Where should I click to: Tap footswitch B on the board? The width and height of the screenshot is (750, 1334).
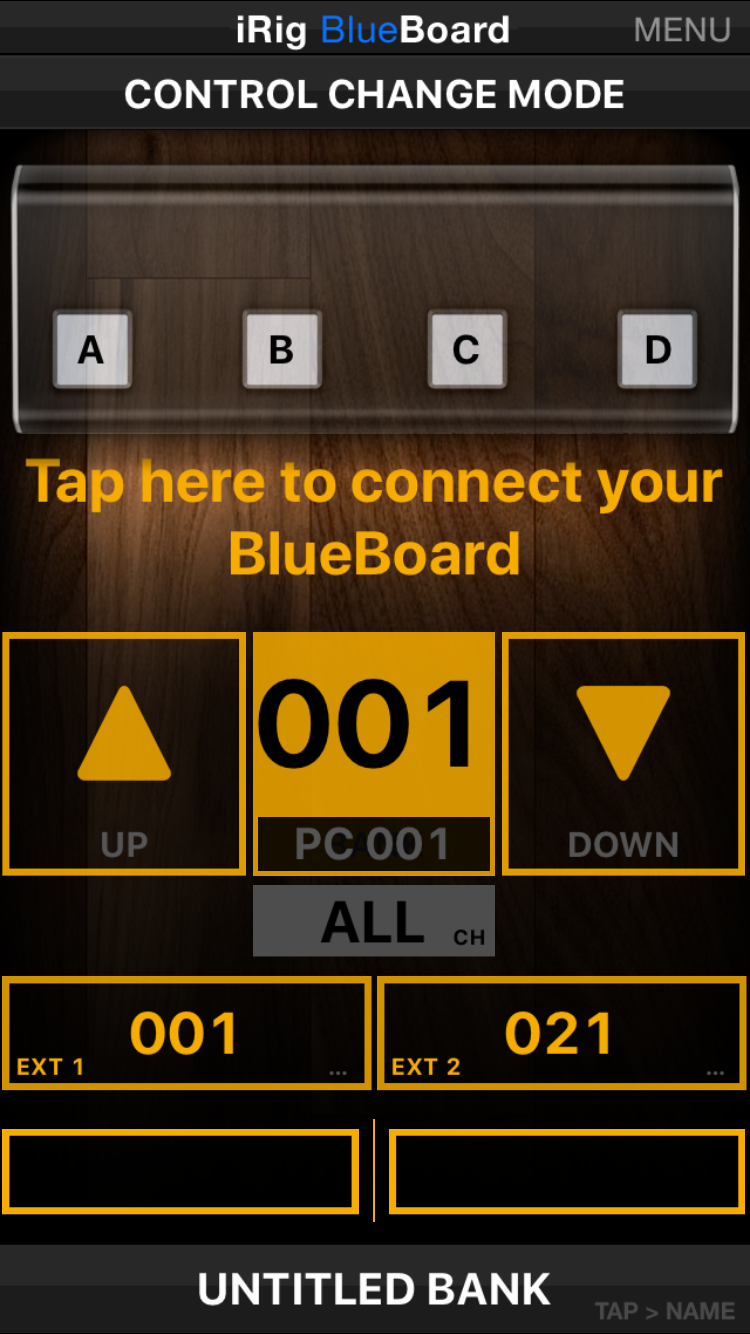point(282,349)
